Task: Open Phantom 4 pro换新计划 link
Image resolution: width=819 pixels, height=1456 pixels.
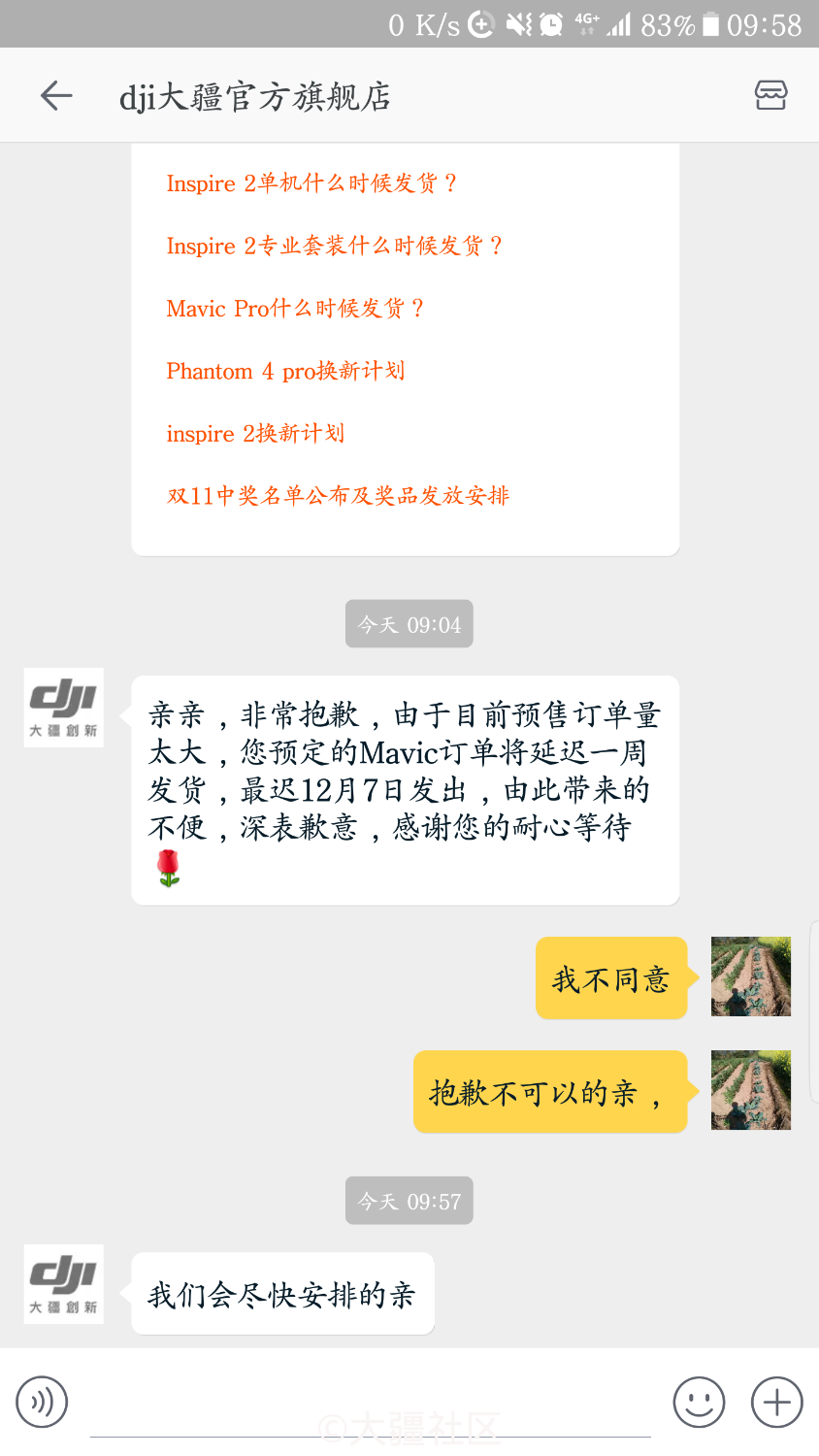Action: (285, 371)
